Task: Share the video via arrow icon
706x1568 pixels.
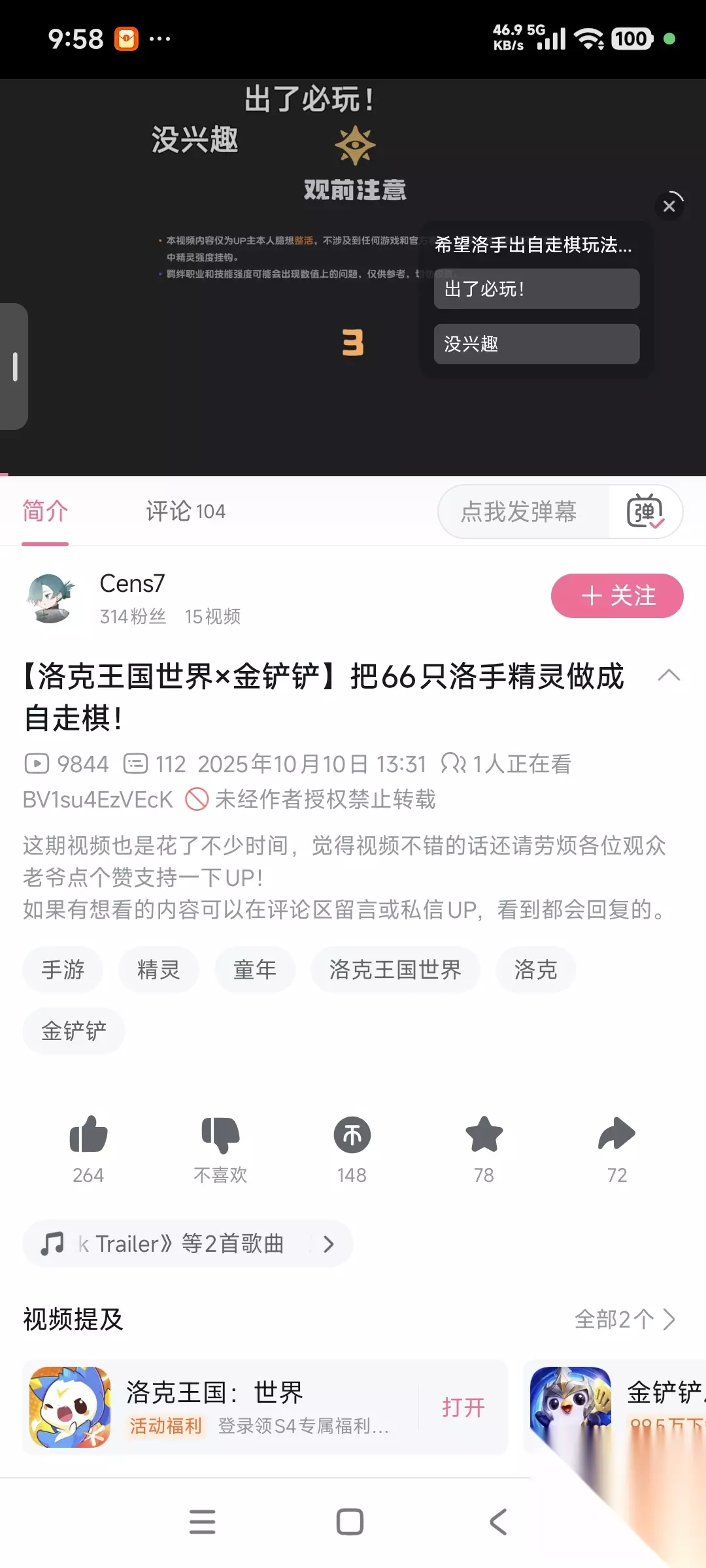Action: (616, 1149)
